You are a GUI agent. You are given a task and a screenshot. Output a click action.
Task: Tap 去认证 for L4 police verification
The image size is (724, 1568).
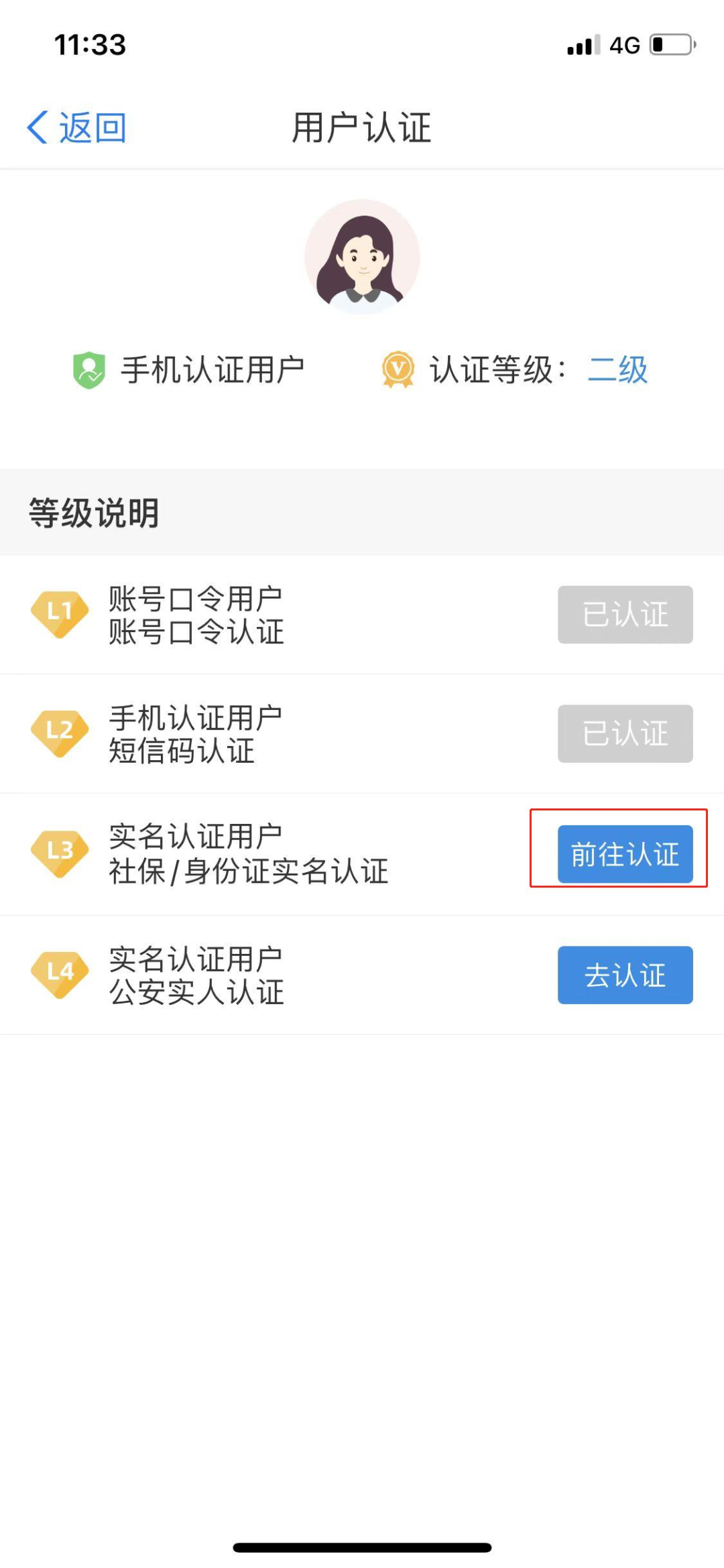pyautogui.click(x=625, y=975)
